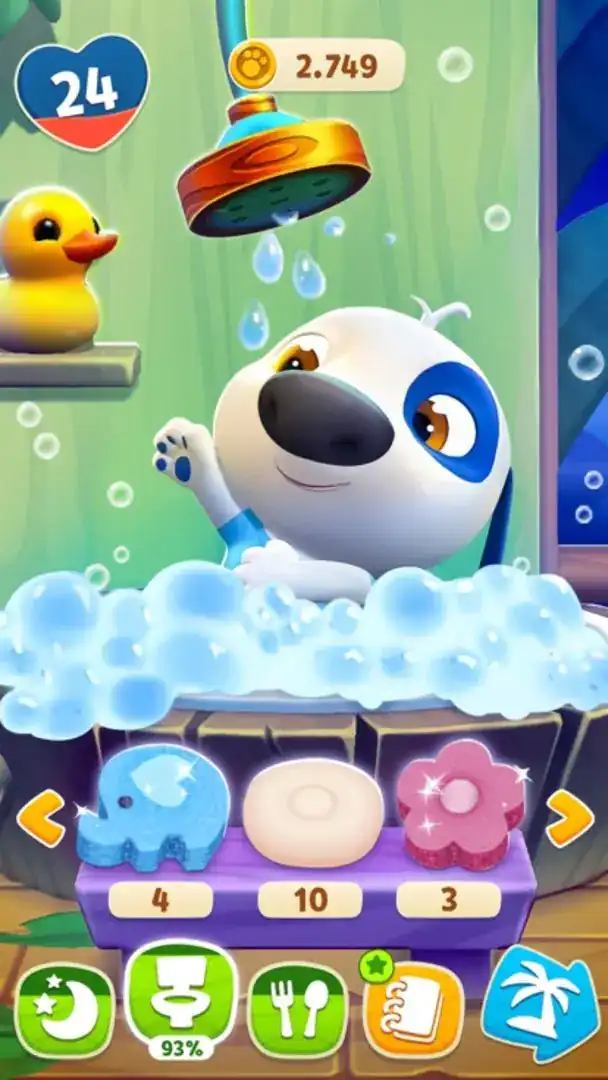Go to the food fork and spoon room
608x1080 pixels.
tap(297, 1008)
